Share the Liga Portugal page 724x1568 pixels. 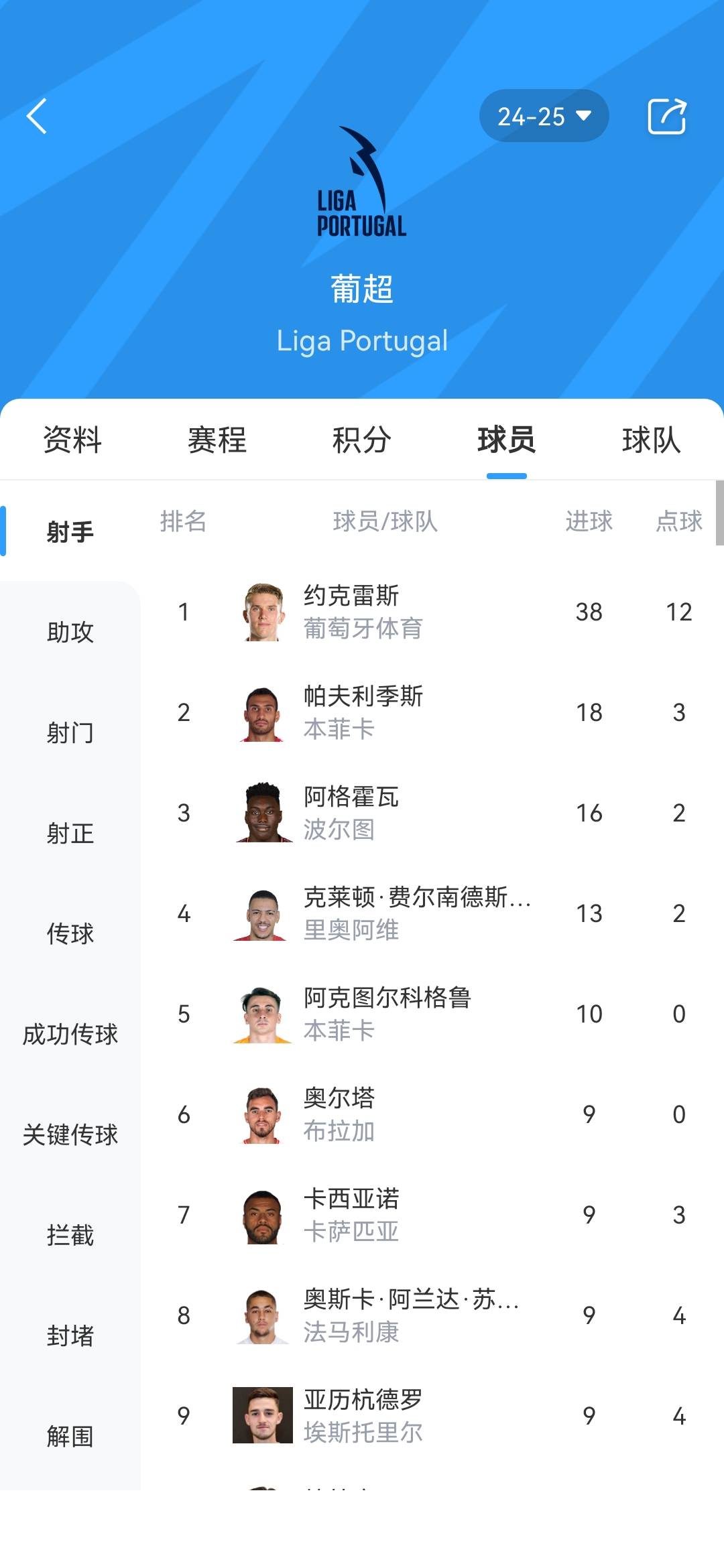coord(666,117)
